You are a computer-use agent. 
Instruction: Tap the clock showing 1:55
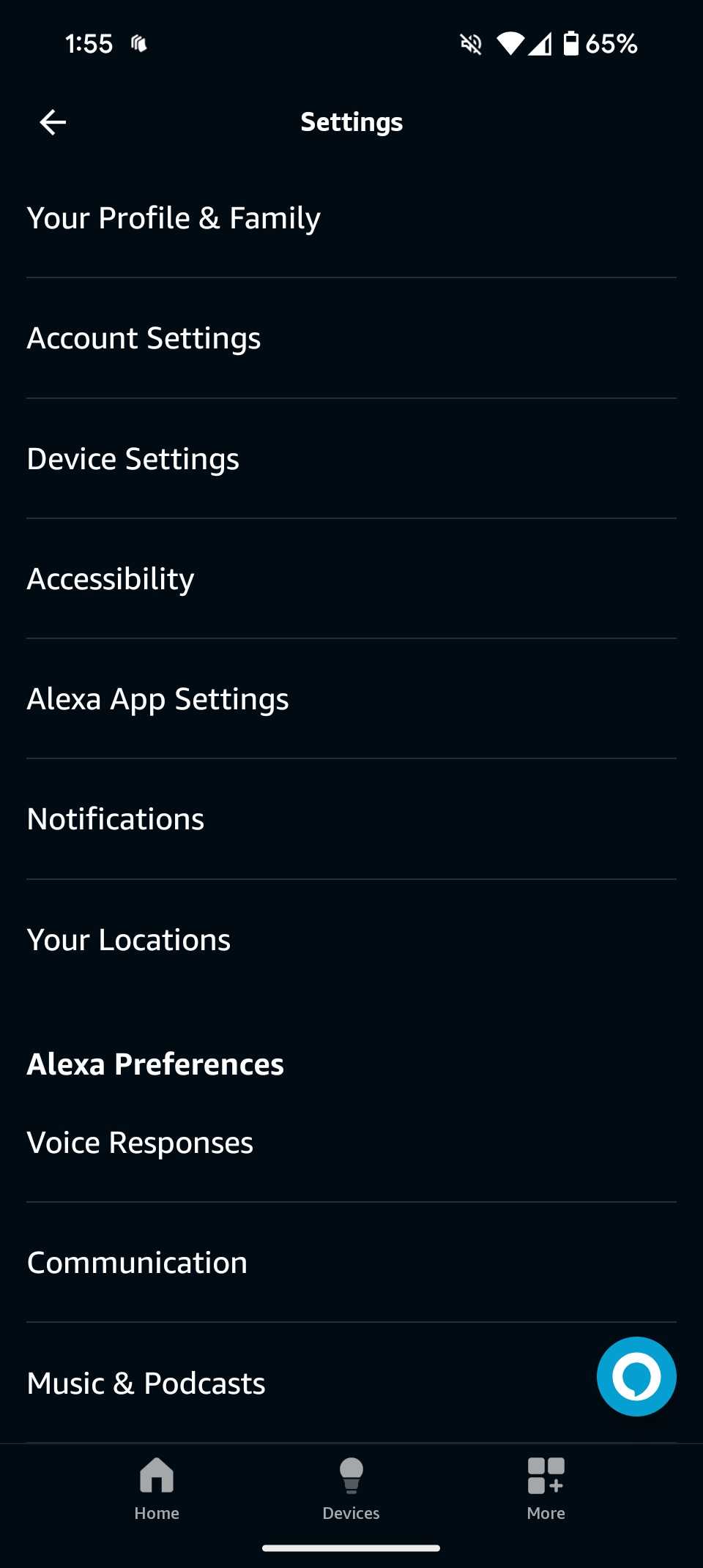click(88, 43)
